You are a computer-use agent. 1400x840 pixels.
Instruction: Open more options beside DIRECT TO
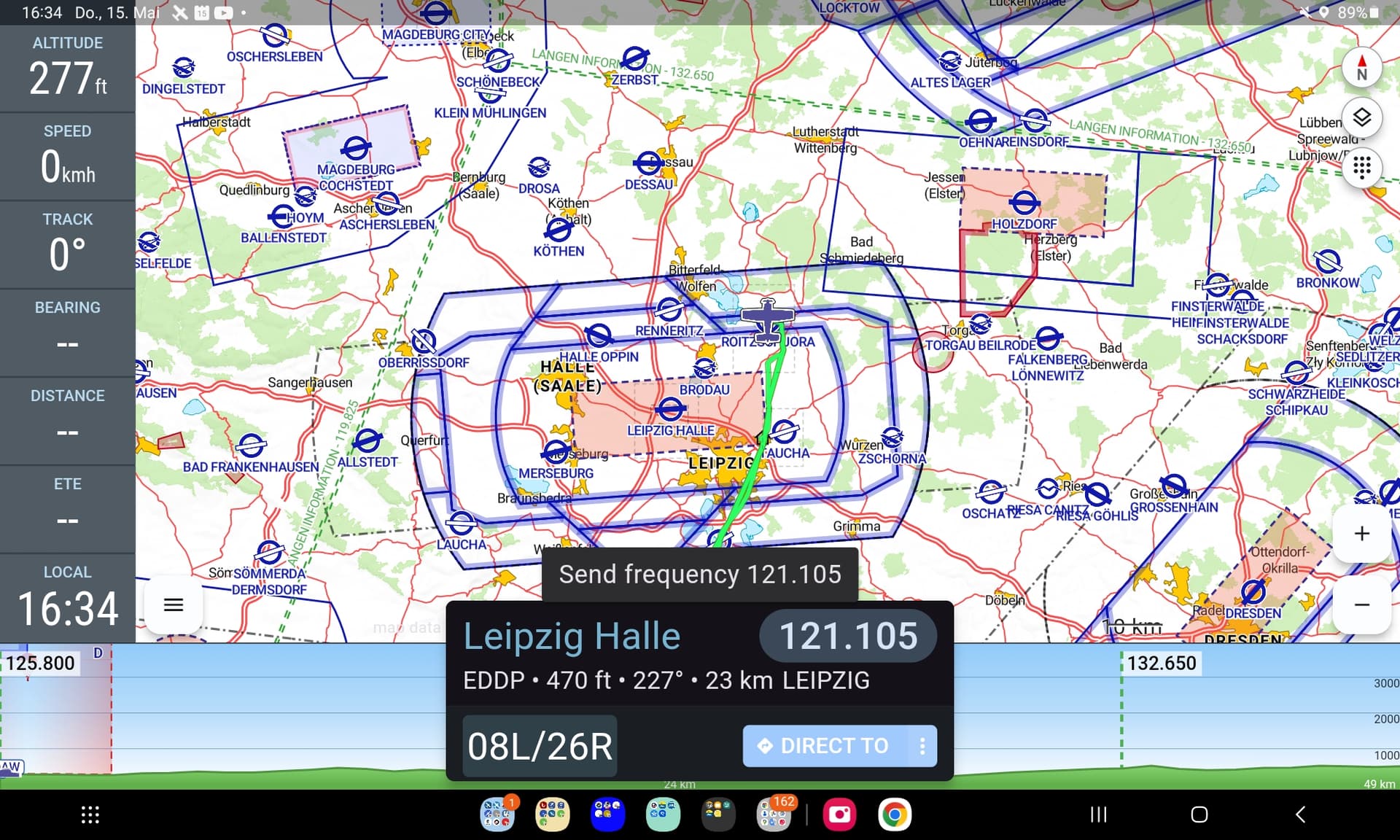[922, 746]
